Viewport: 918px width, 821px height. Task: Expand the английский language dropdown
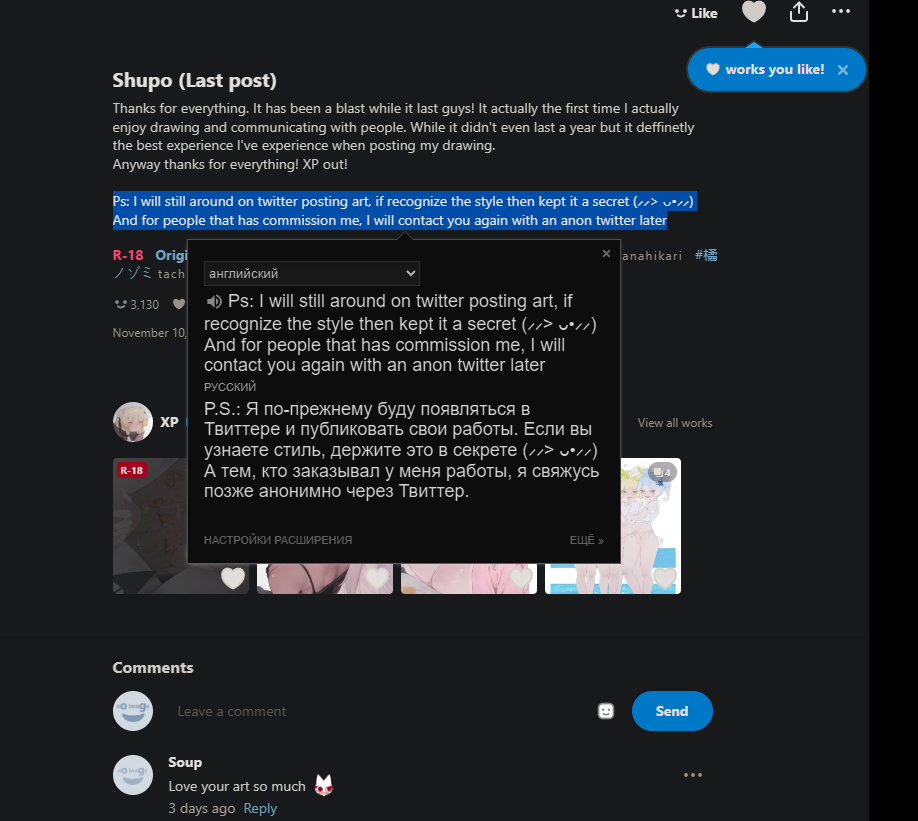(311, 273)
